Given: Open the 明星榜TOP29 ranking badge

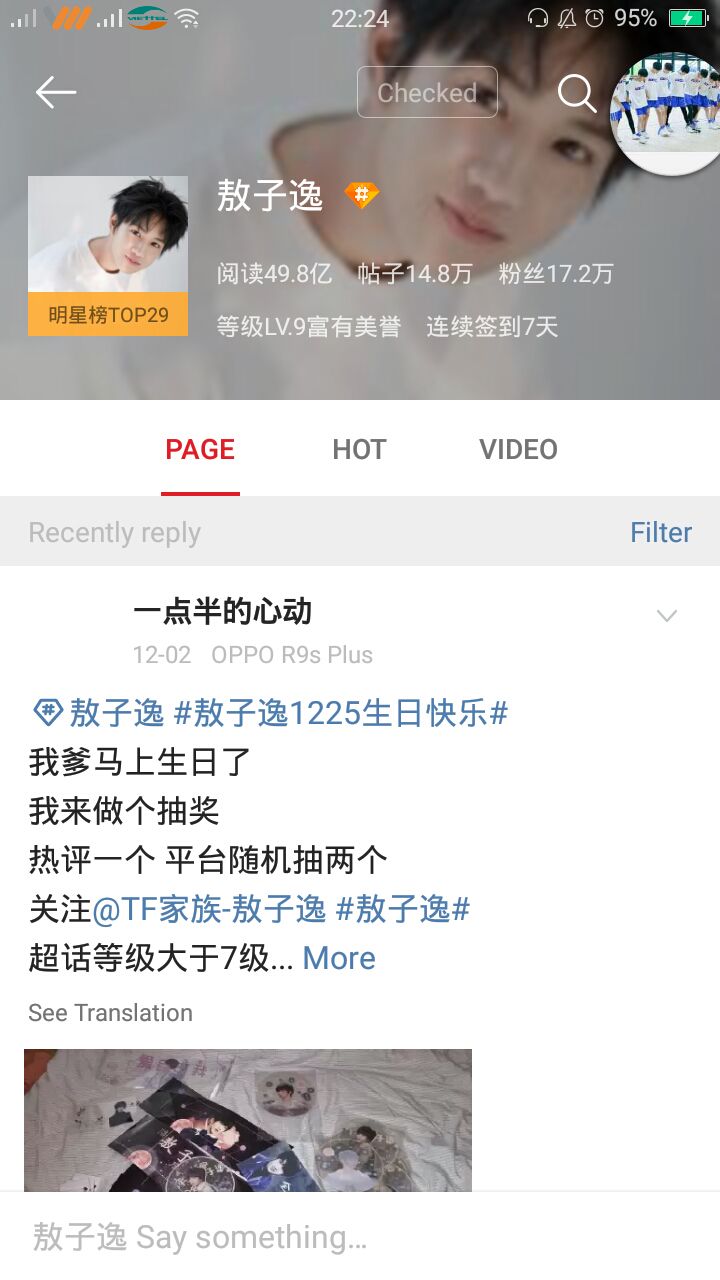Looking at the screenshot, I should 108,315.
